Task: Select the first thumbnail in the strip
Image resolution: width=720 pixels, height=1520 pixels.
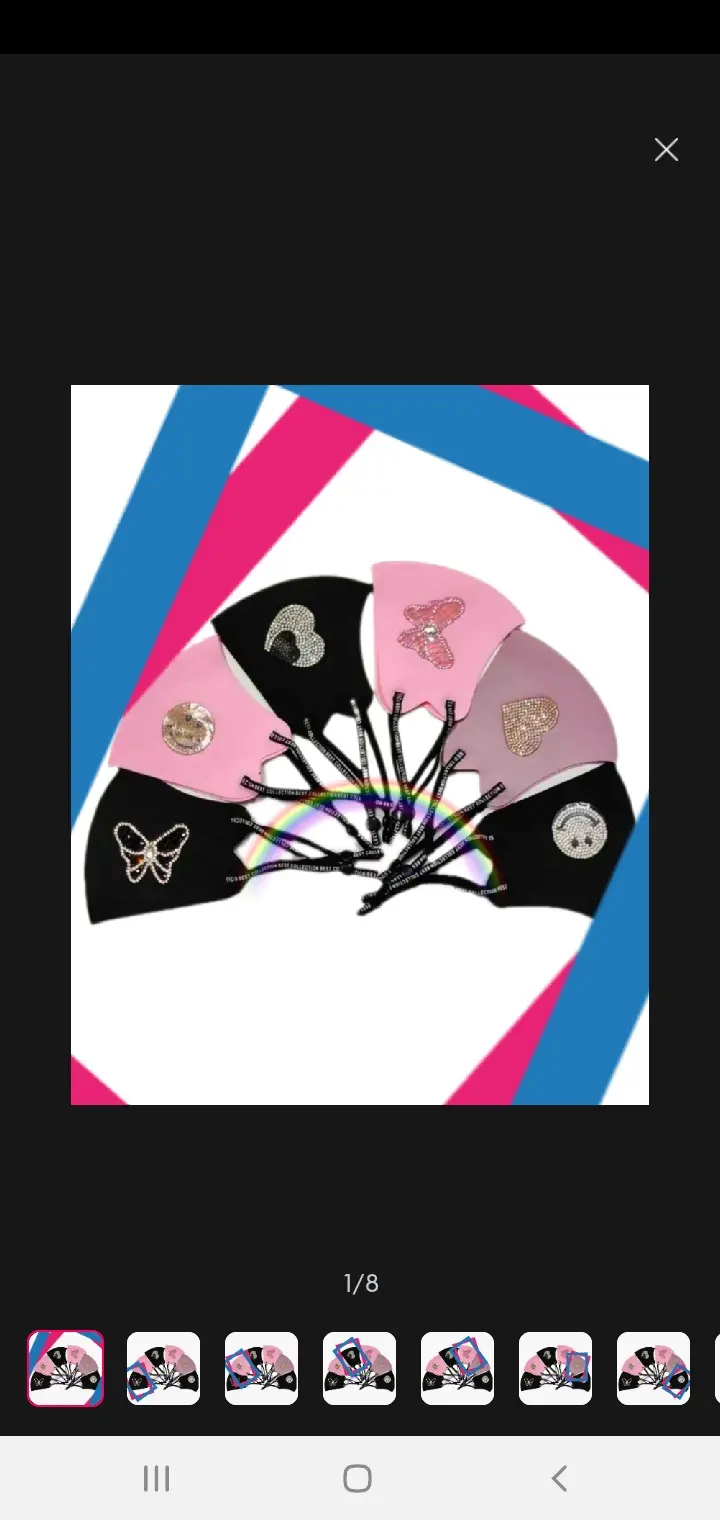Action: (65, 1368)
